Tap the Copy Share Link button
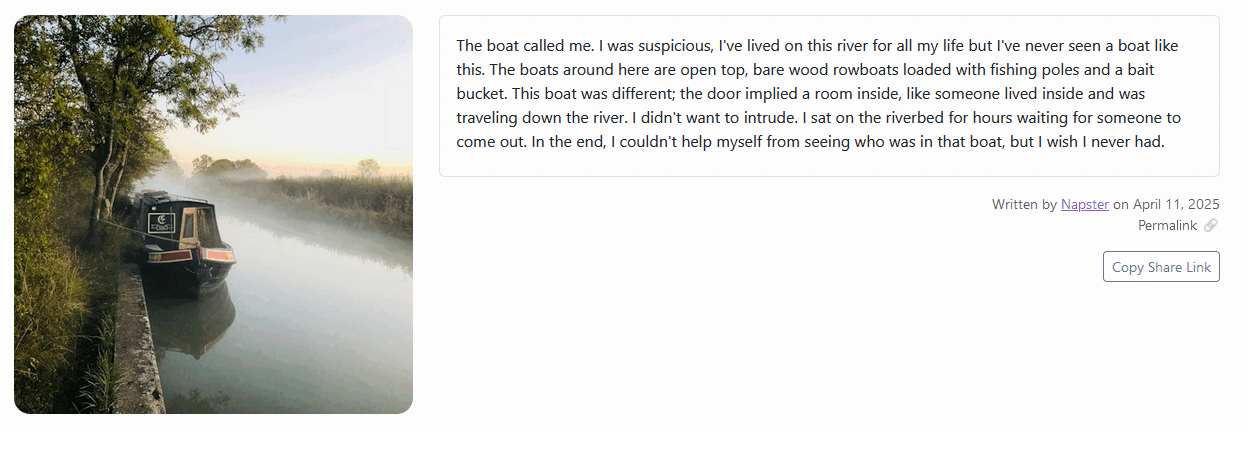Screen dimensions: 1249x459 pyautogui.click(x=1161, y=267)
